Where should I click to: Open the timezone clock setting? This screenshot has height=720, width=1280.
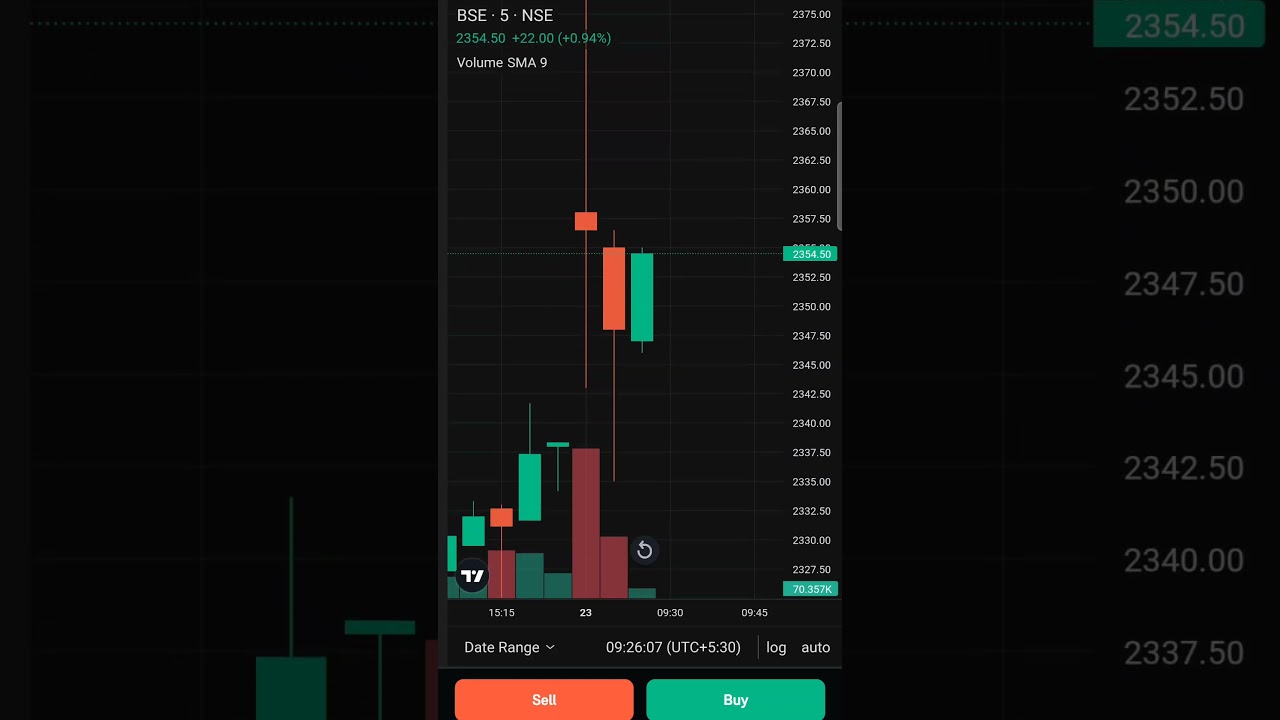click(x=673, y=647)
